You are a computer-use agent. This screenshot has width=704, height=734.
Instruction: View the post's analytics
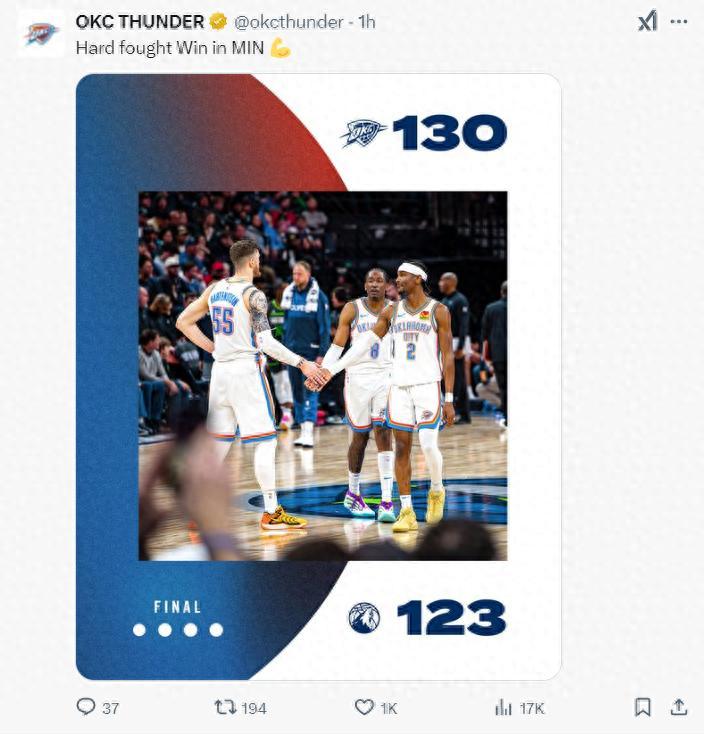[503, 707]
